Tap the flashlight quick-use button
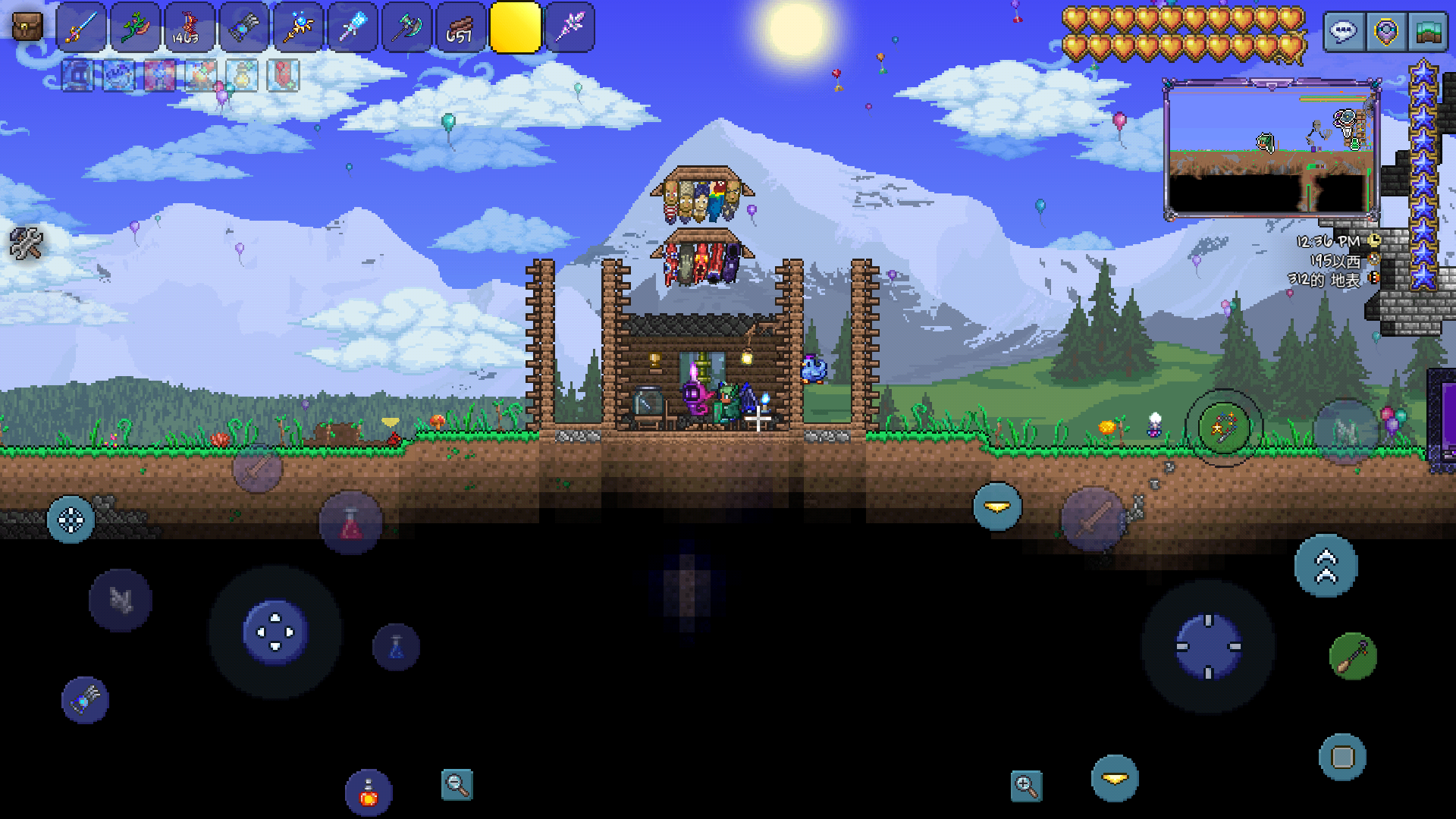Viewport: 1456px width, 819px height. pos(85,699)
